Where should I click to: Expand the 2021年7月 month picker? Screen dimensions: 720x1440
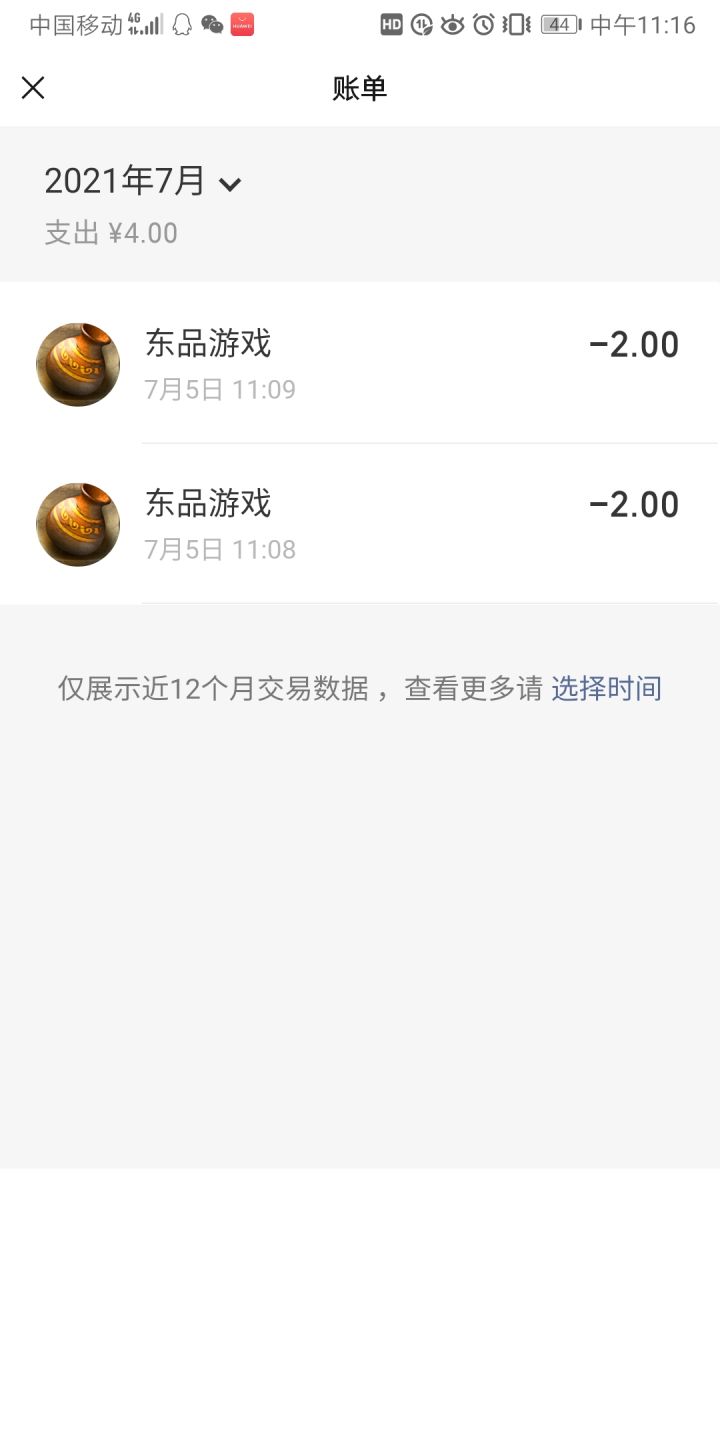point(143,182)
